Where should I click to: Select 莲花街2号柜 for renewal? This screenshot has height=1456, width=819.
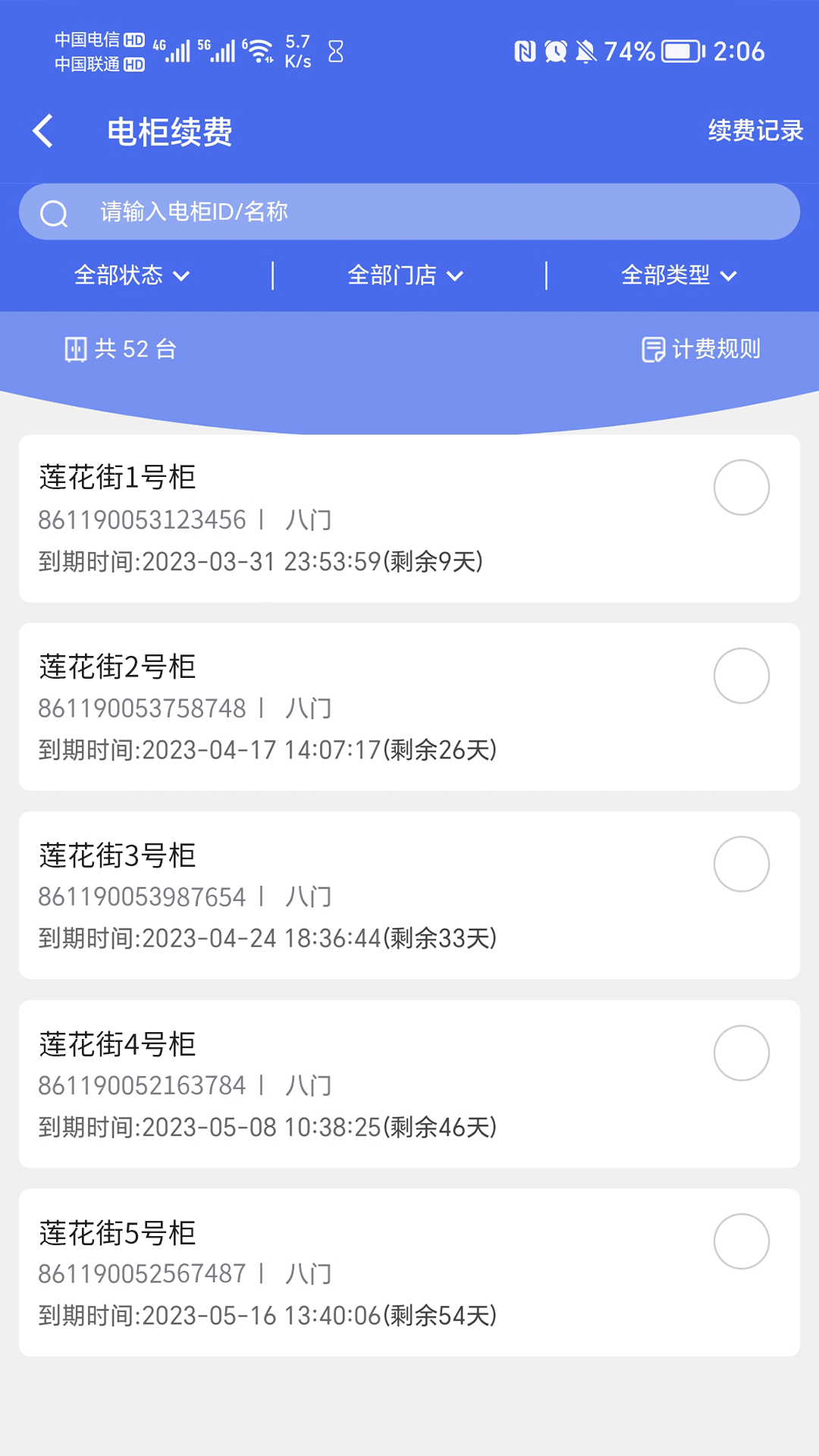741,676
